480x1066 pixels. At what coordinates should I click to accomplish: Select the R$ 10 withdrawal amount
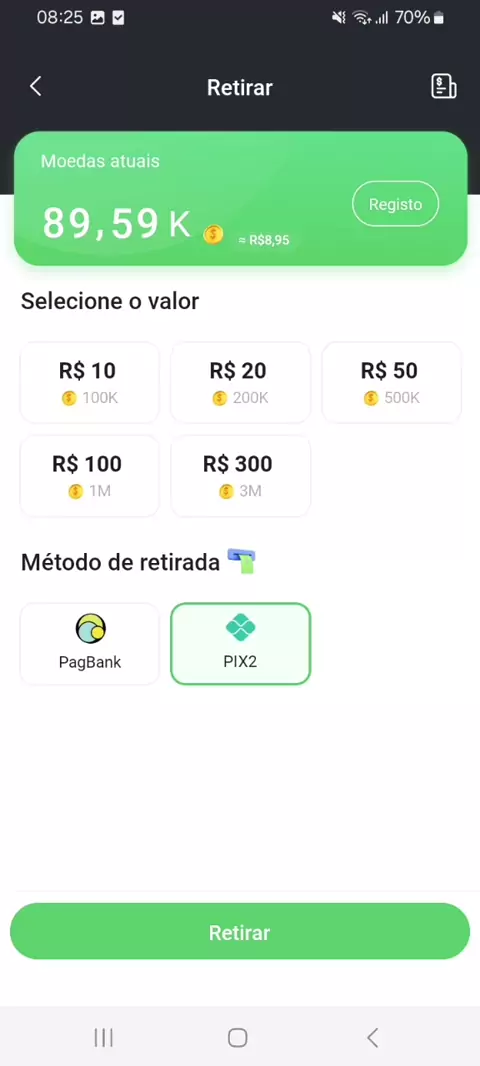(x=90, y=383)
